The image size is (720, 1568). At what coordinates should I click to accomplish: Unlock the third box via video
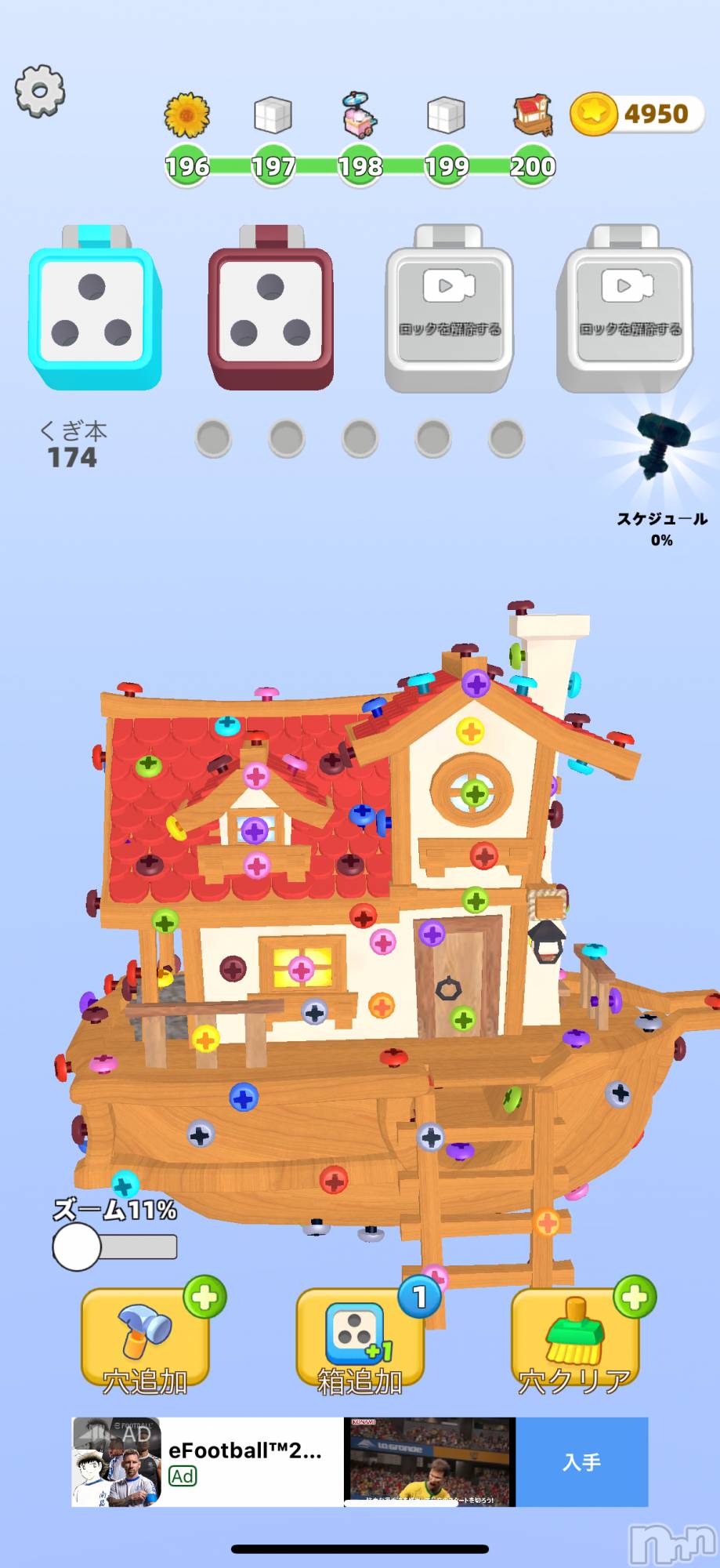(449, 309)
